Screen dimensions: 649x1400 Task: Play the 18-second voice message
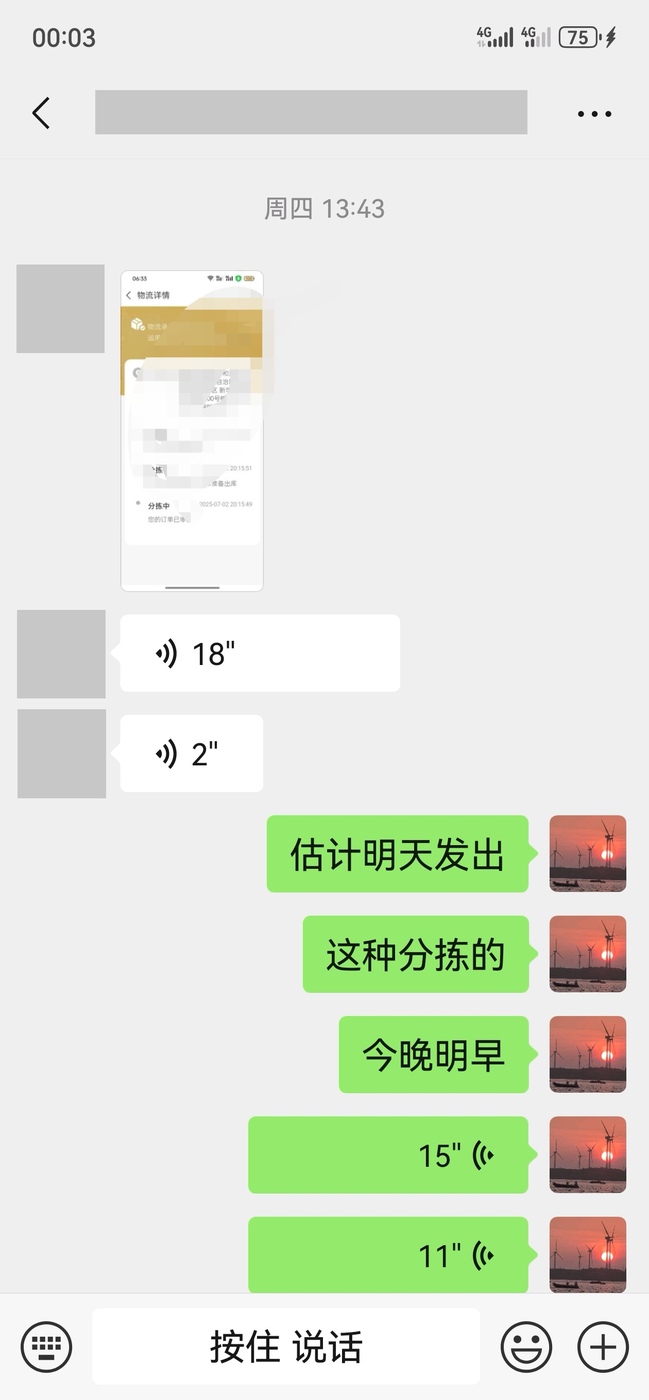(260, 653)
